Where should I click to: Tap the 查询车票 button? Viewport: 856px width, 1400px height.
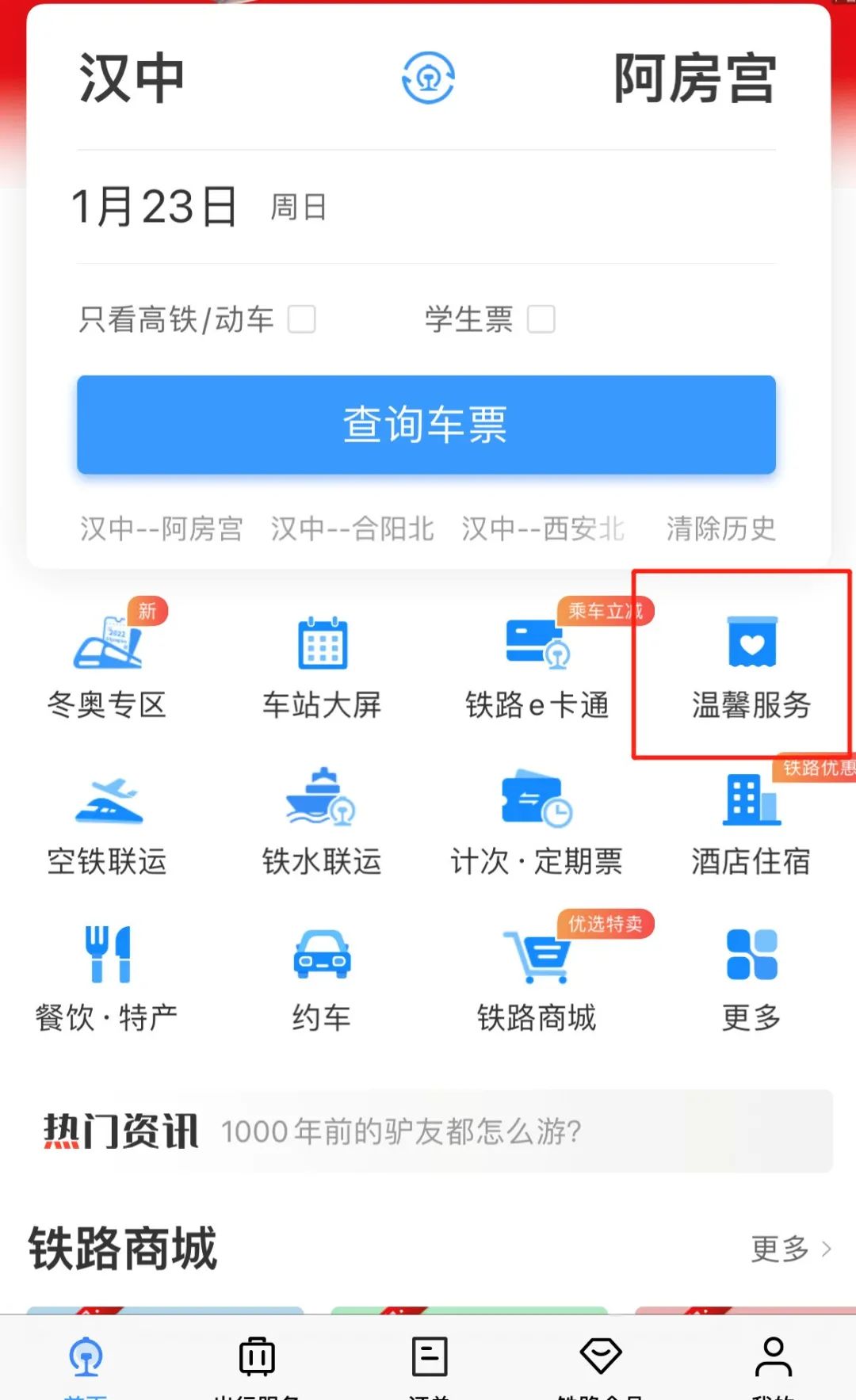click(x=426, y=425)
